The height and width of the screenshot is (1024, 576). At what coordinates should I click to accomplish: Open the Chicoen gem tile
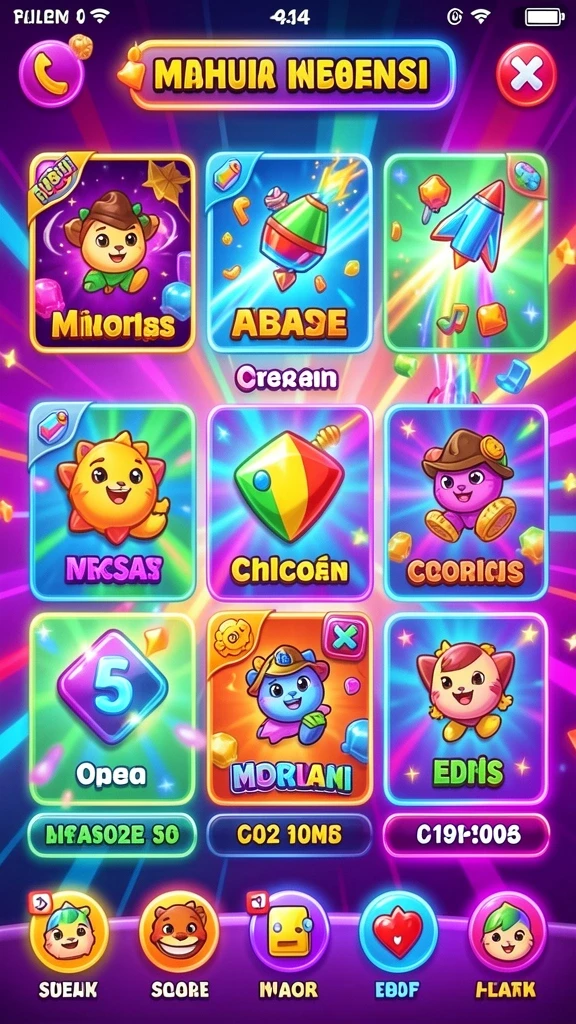point(289,502)
